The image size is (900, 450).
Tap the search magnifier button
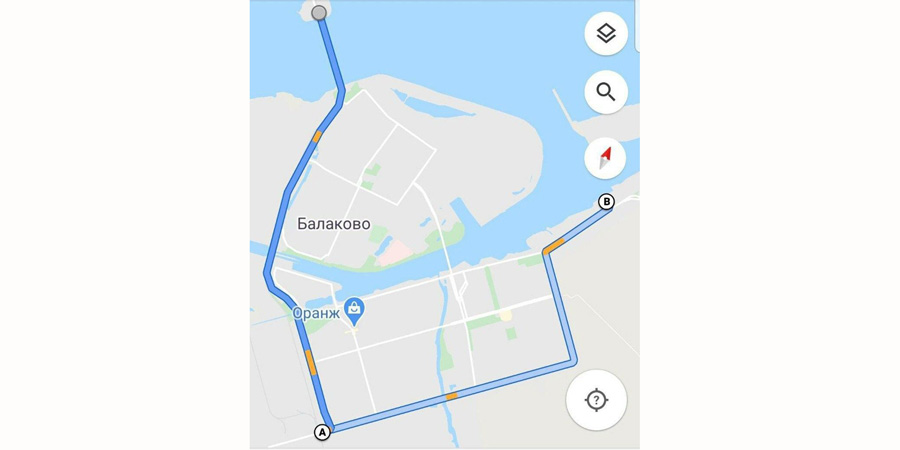coord(606,93)
